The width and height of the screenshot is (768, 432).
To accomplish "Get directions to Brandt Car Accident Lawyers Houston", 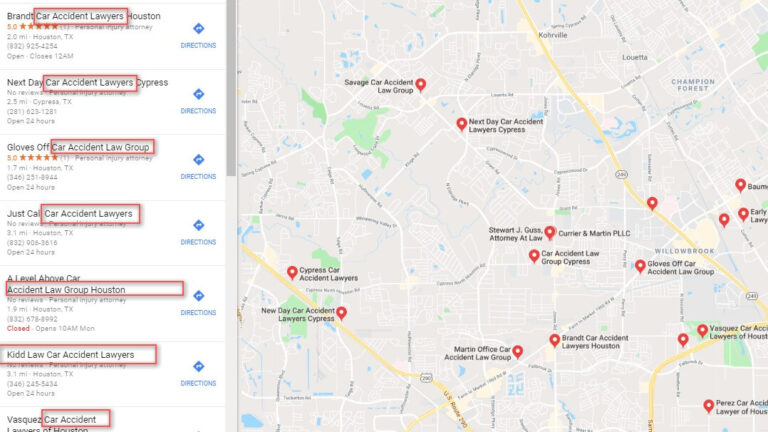I will (198, 35).
